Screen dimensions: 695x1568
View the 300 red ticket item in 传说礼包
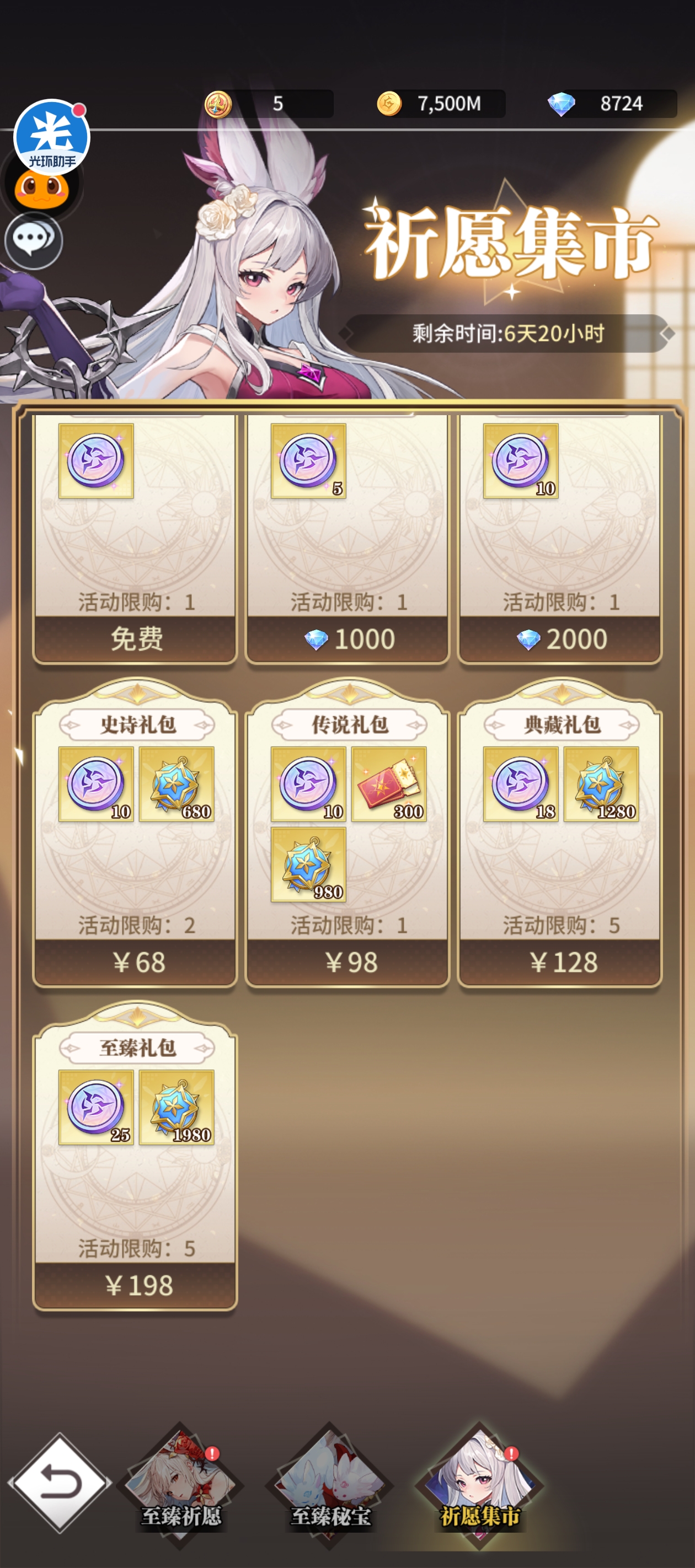pos(389,784)
